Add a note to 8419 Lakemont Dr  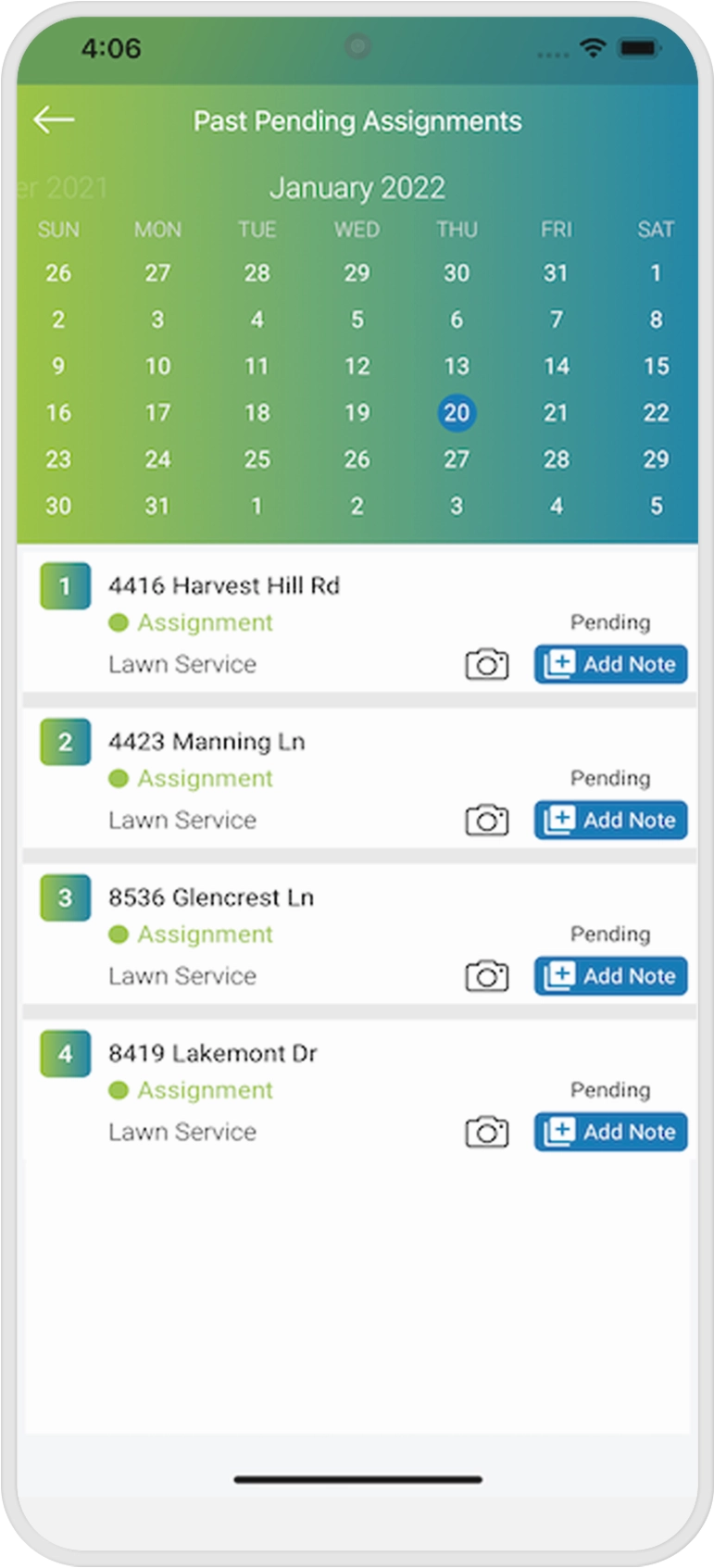tap(610, 1131)
